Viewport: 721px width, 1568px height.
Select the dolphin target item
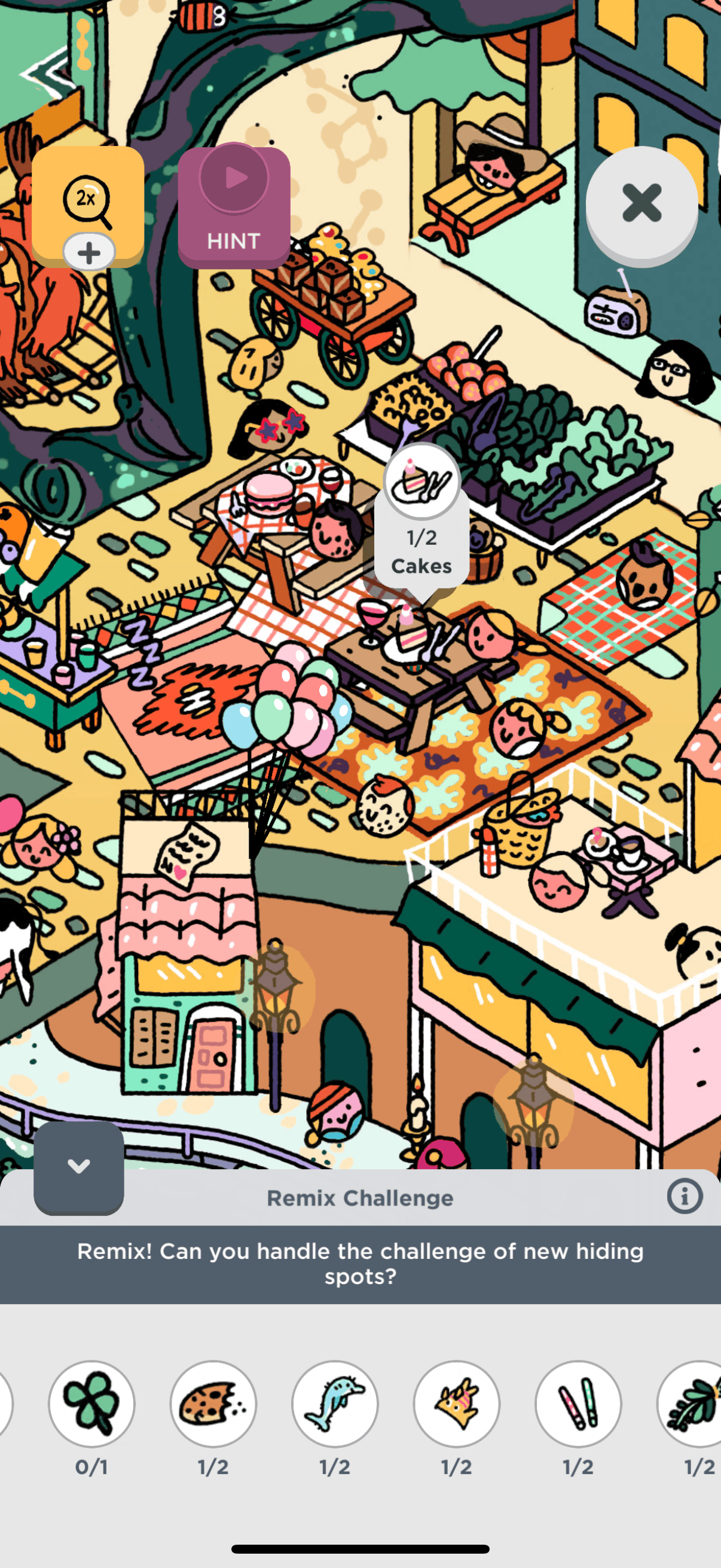pos(335,1404)
